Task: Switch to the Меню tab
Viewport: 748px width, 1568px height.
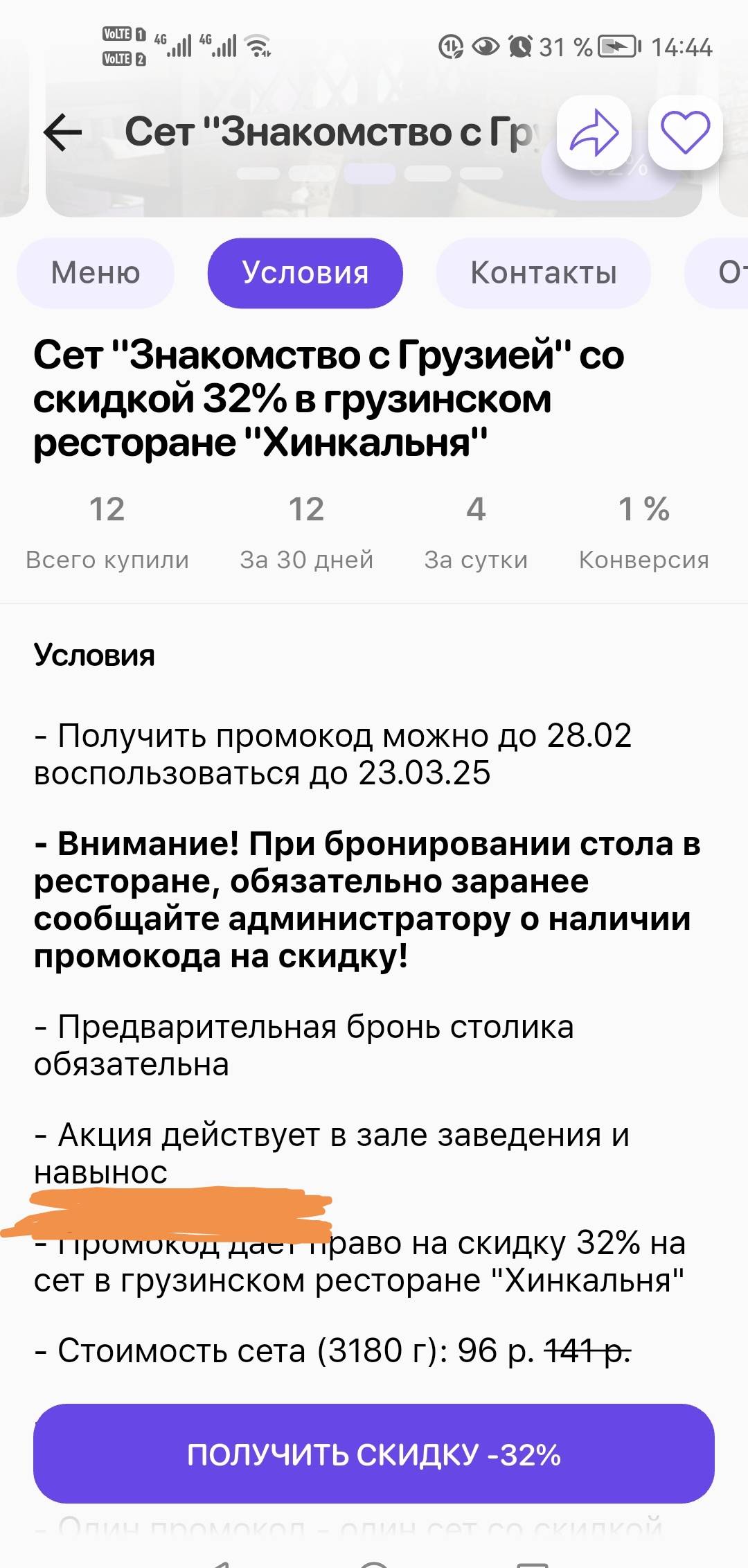Action: tap(95, 273)
